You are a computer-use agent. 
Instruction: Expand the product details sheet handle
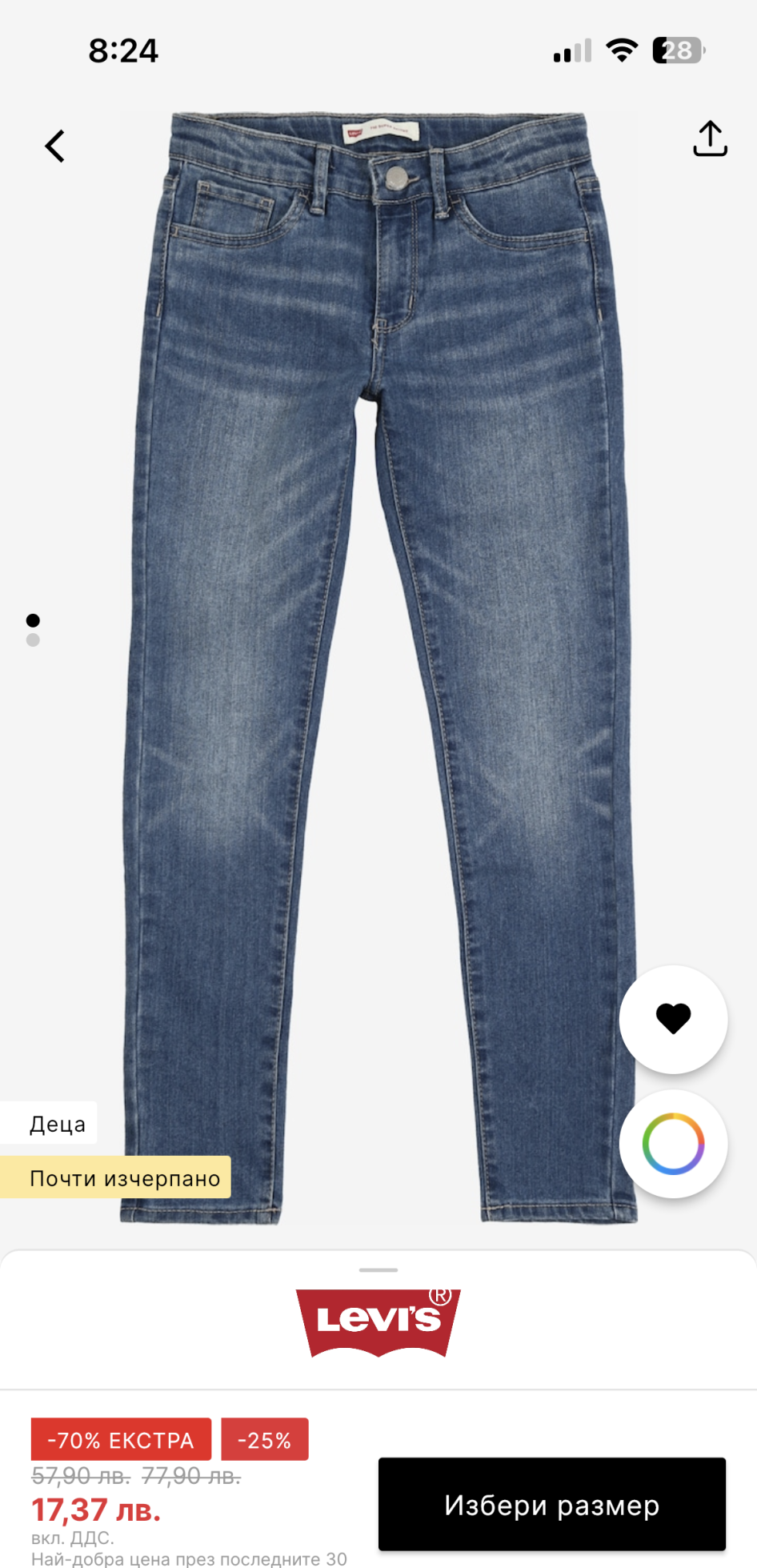coord(378,1269)
